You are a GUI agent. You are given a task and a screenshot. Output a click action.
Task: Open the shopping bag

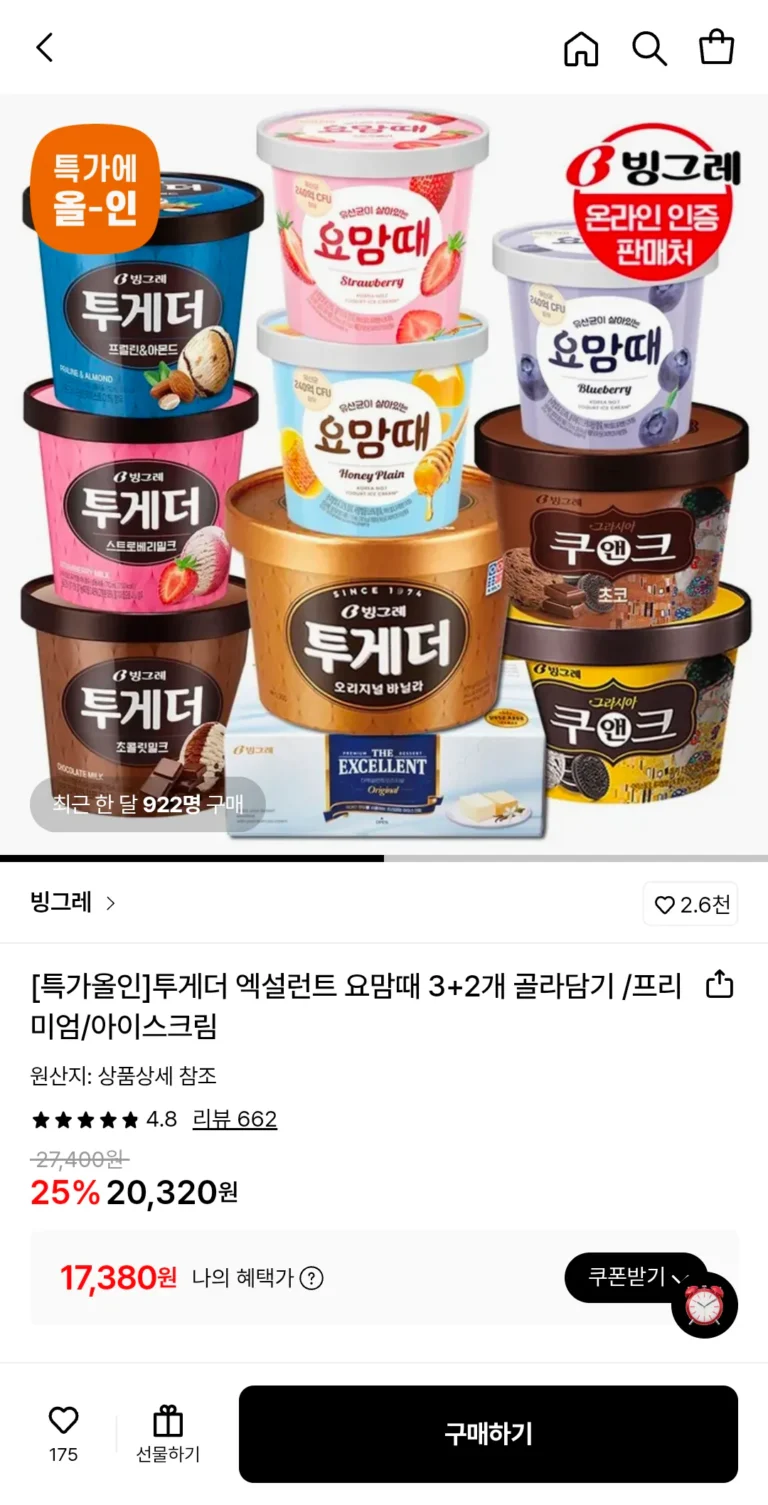pos(716,47)
